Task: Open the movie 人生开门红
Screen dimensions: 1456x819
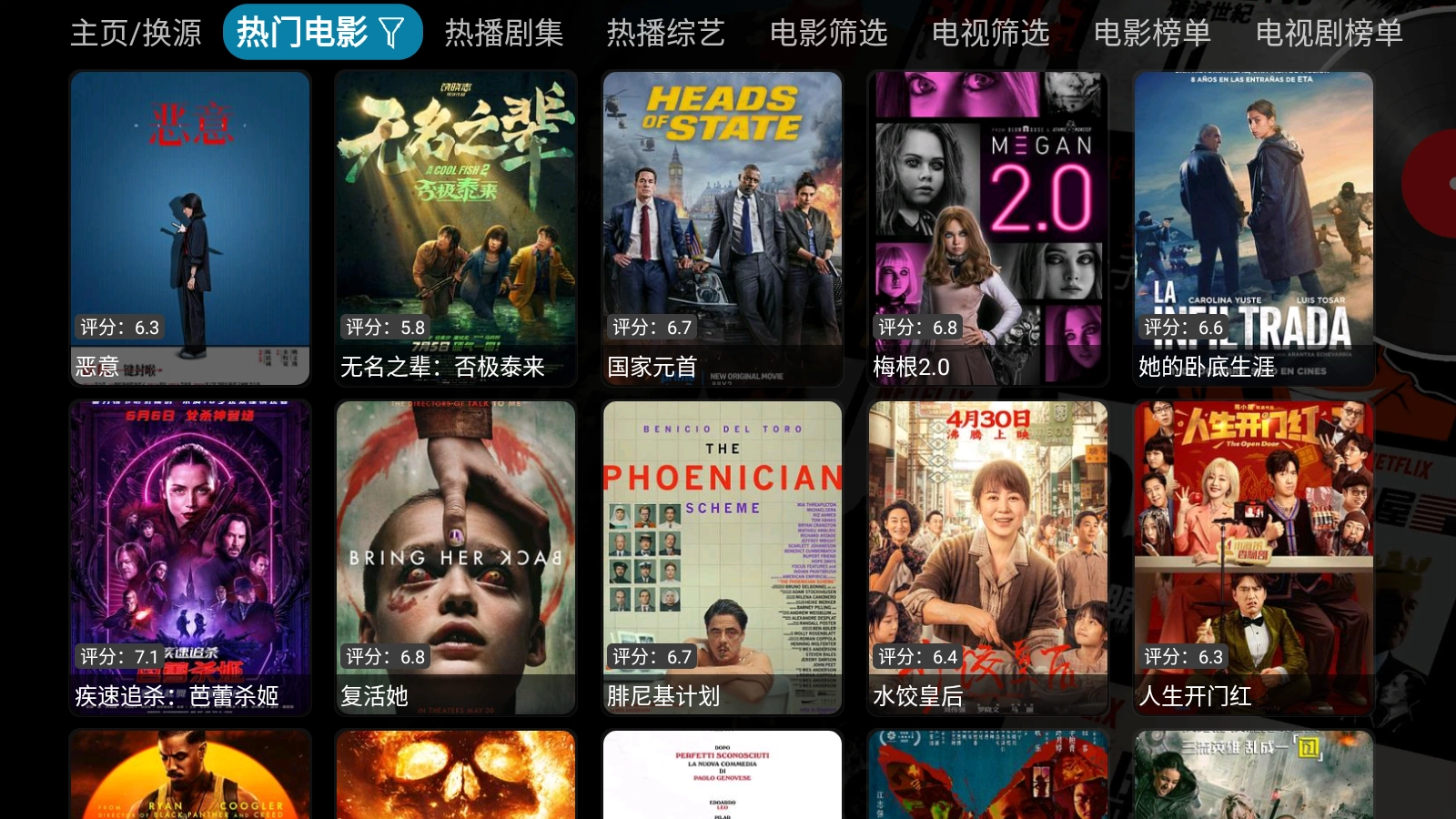Action: [x=1253, y=557]
